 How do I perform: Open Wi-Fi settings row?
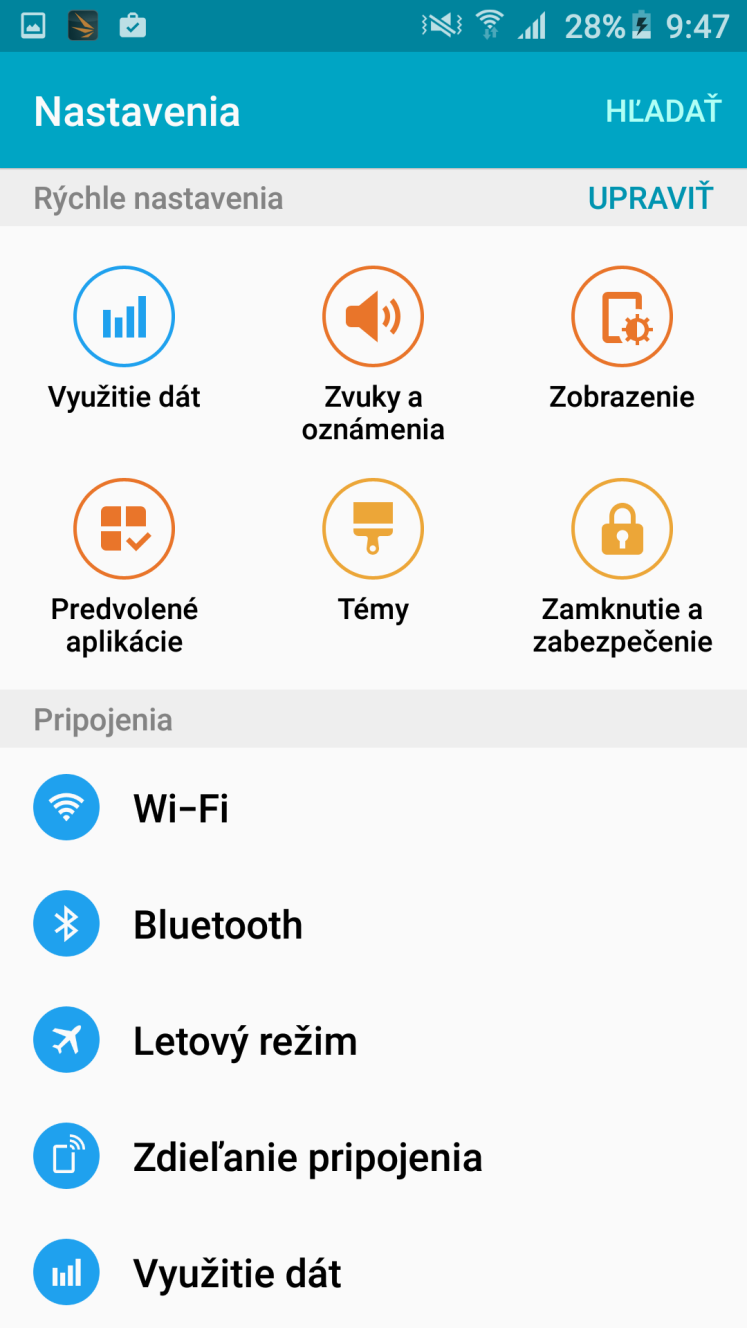373,807
